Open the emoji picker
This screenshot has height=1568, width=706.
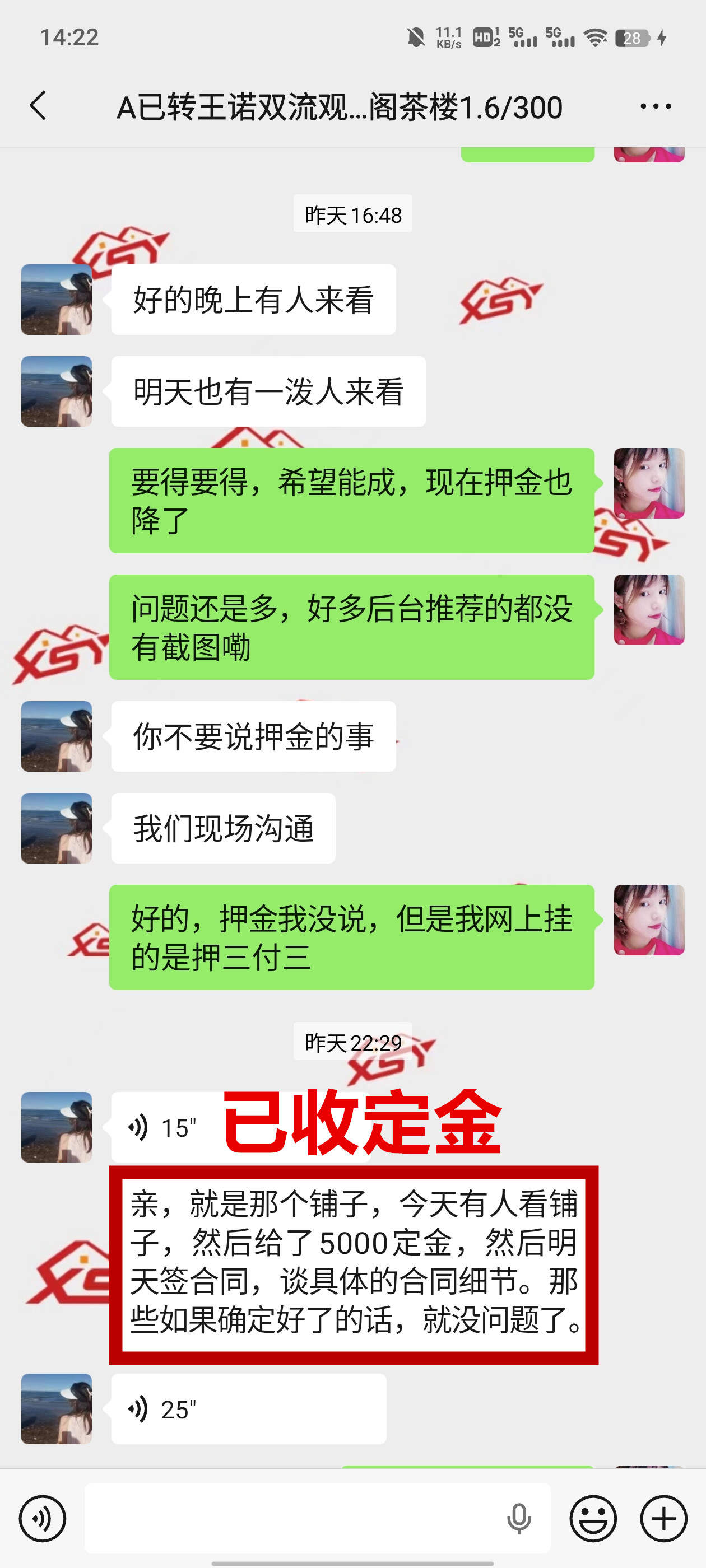[593, 1518]
